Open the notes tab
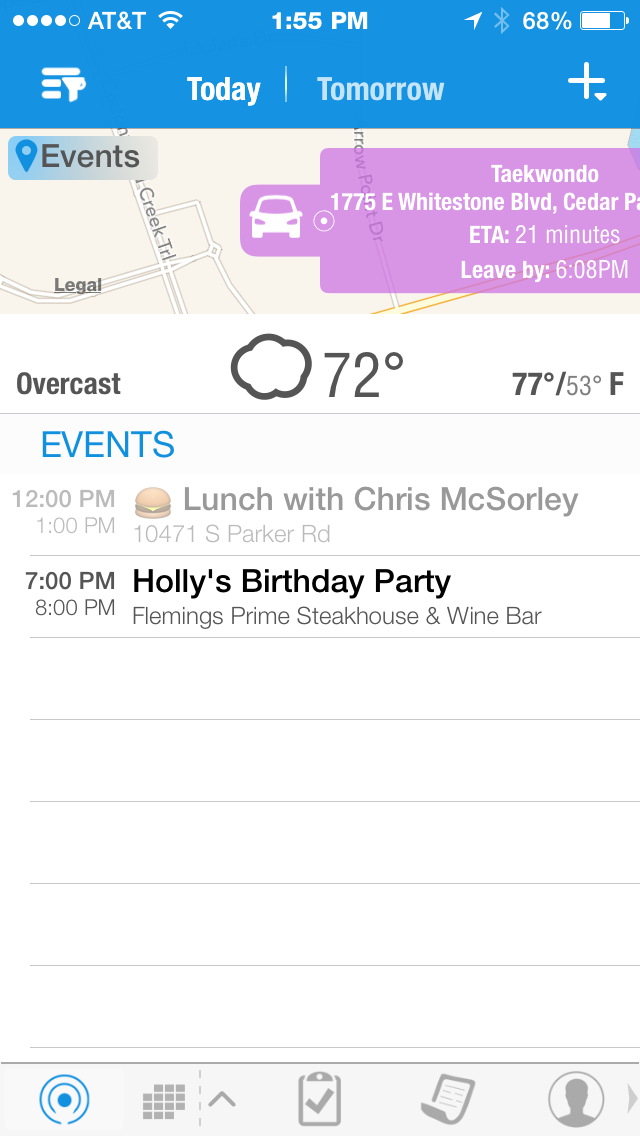 coord(447,1100)
